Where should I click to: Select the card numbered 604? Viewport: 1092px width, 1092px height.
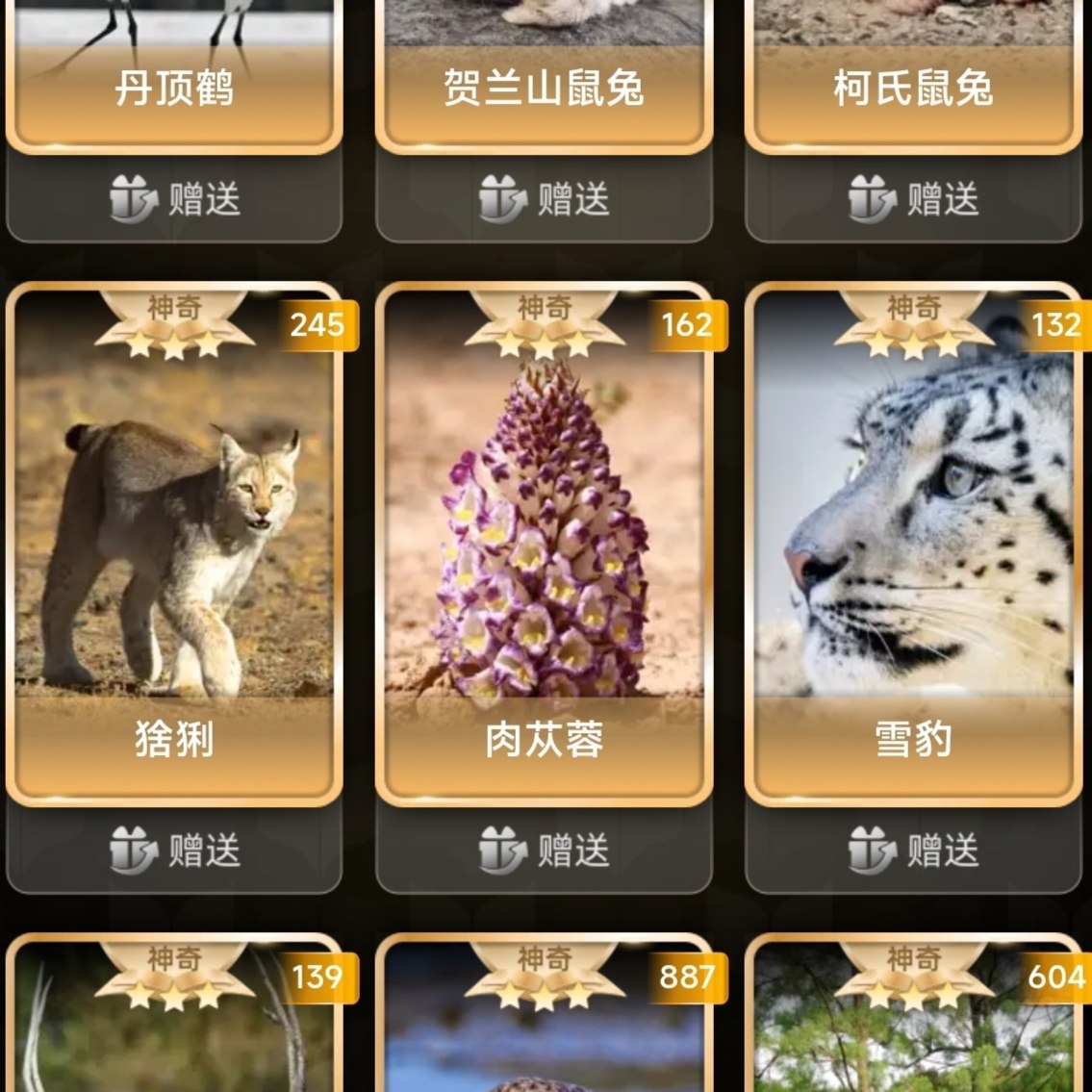pyautogui.click(x=913, y=1013)
